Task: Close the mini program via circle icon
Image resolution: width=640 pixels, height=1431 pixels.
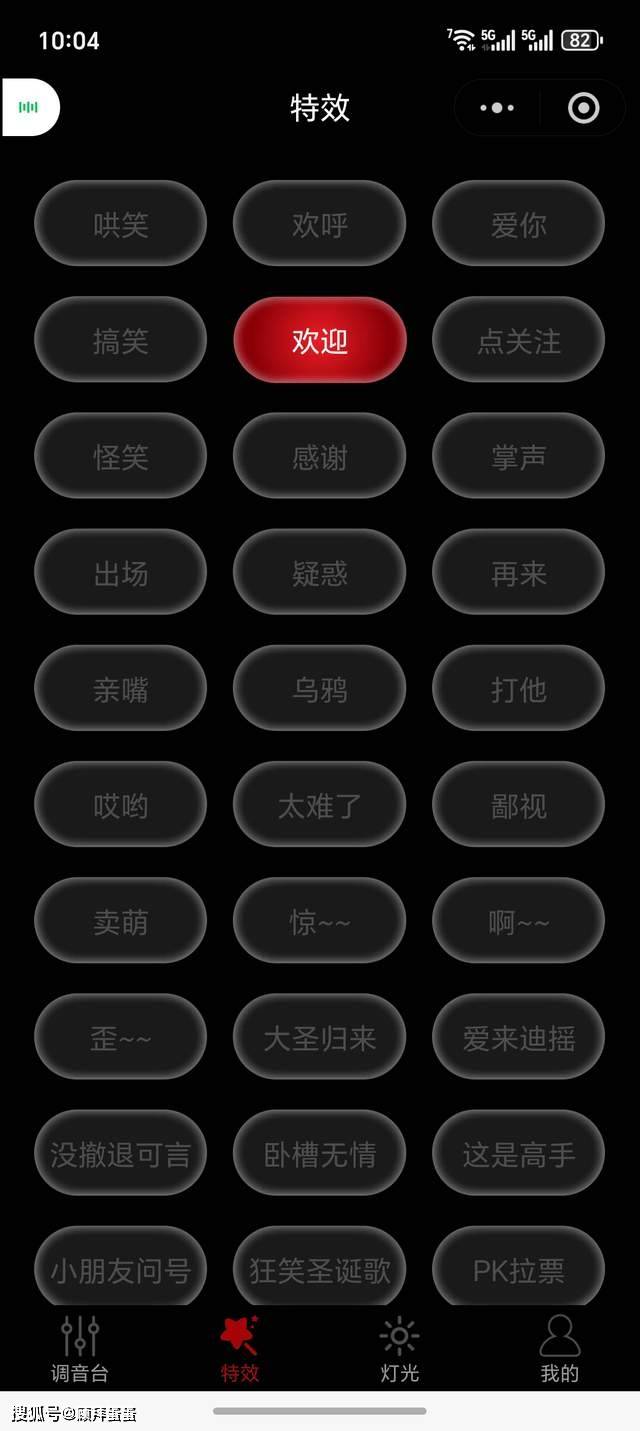Action: 583,108
